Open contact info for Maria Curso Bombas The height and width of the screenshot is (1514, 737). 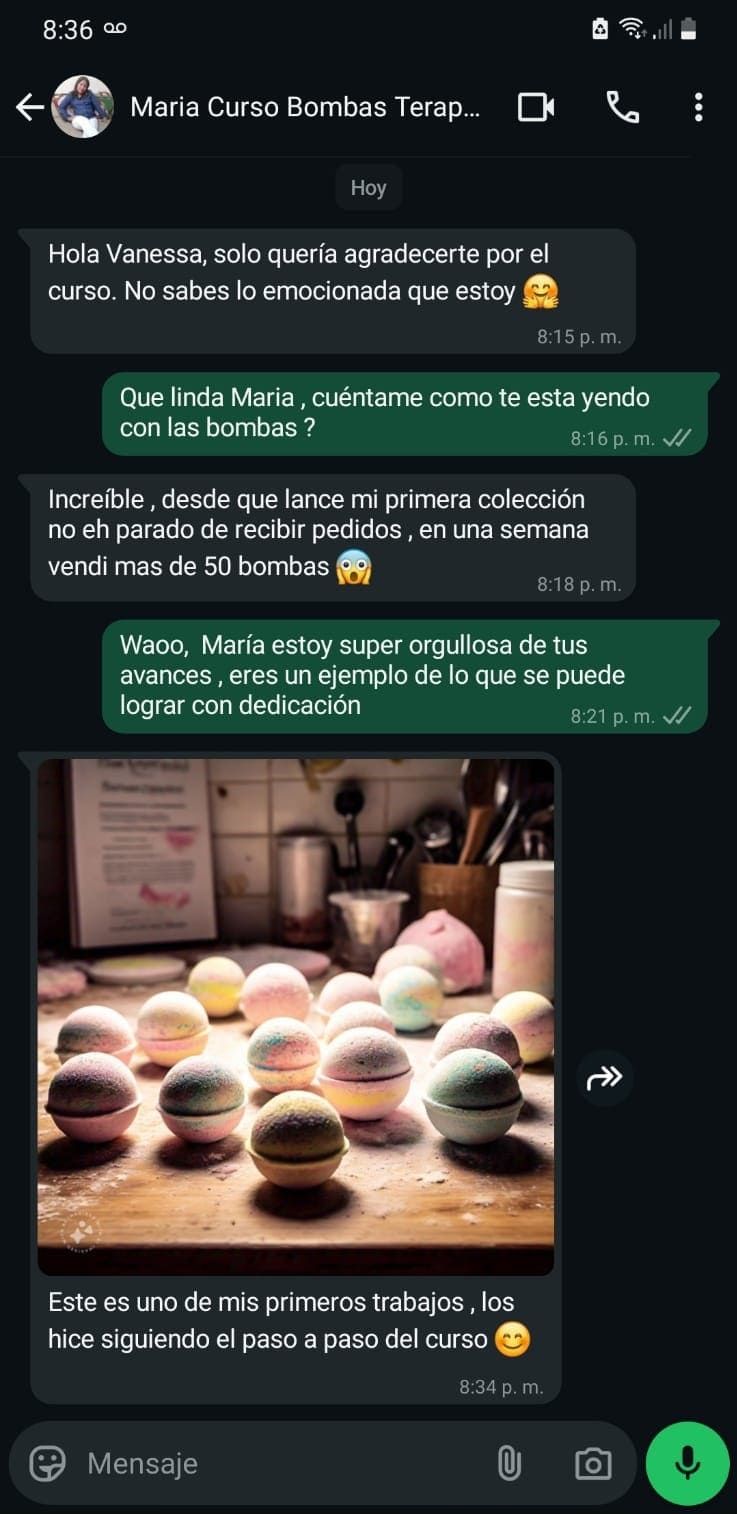point(305,107)
